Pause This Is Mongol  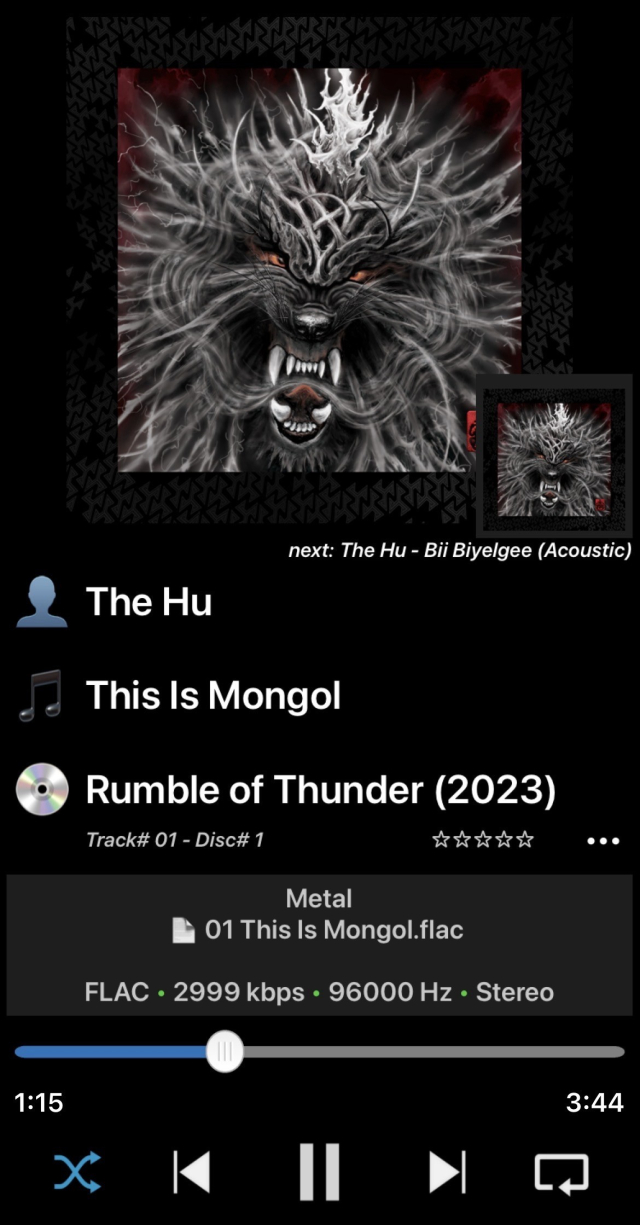click(x=320, y=1171)
